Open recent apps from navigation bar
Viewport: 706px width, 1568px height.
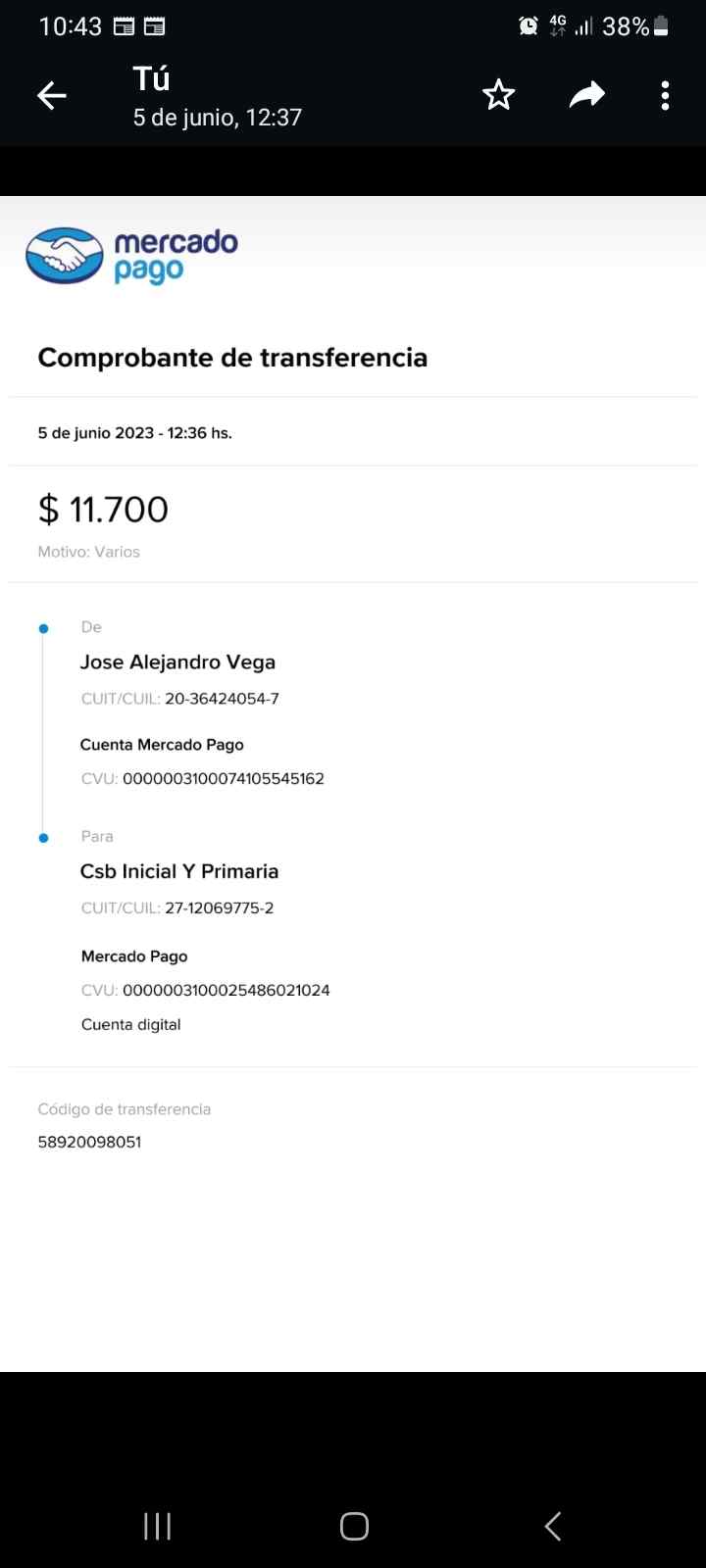157,1526
